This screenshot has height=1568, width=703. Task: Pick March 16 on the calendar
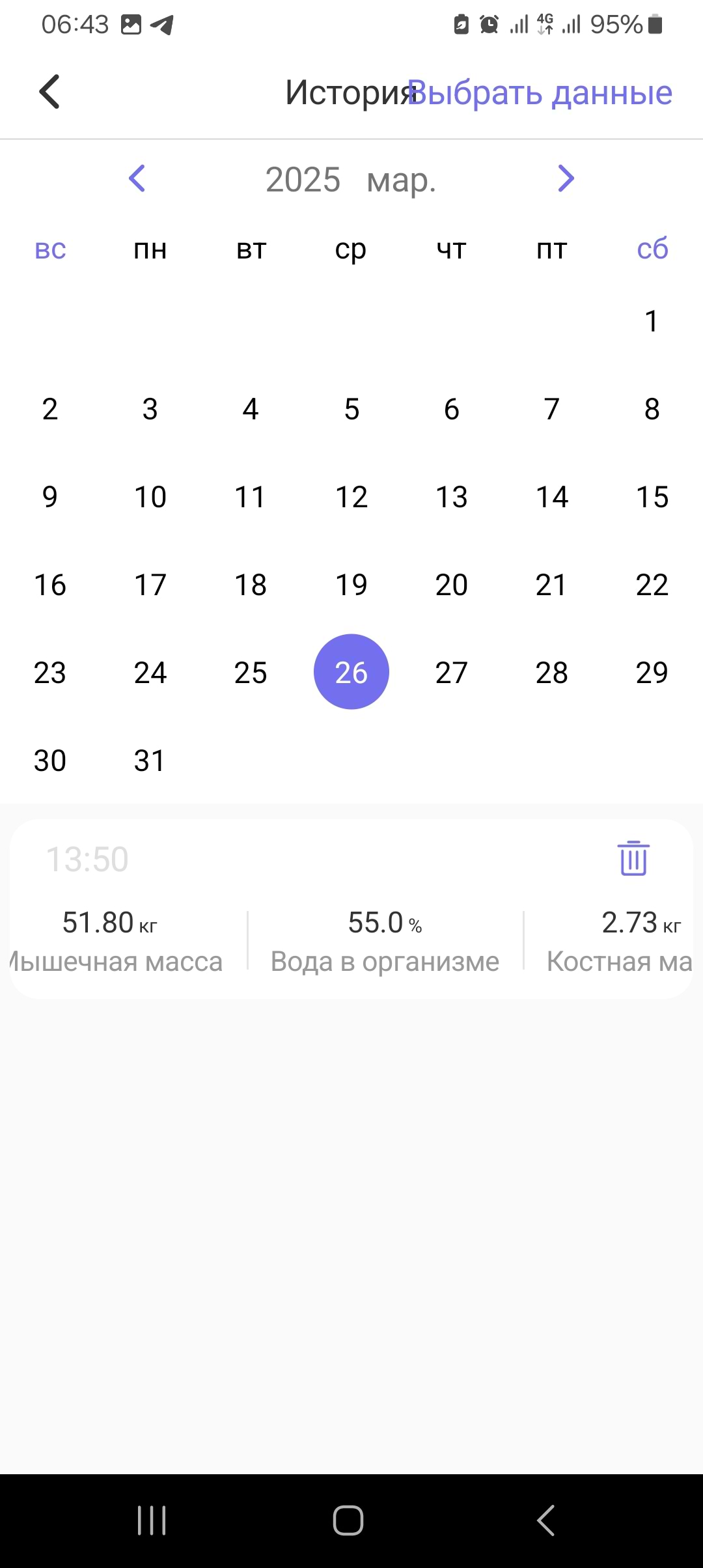coord(50,585)
